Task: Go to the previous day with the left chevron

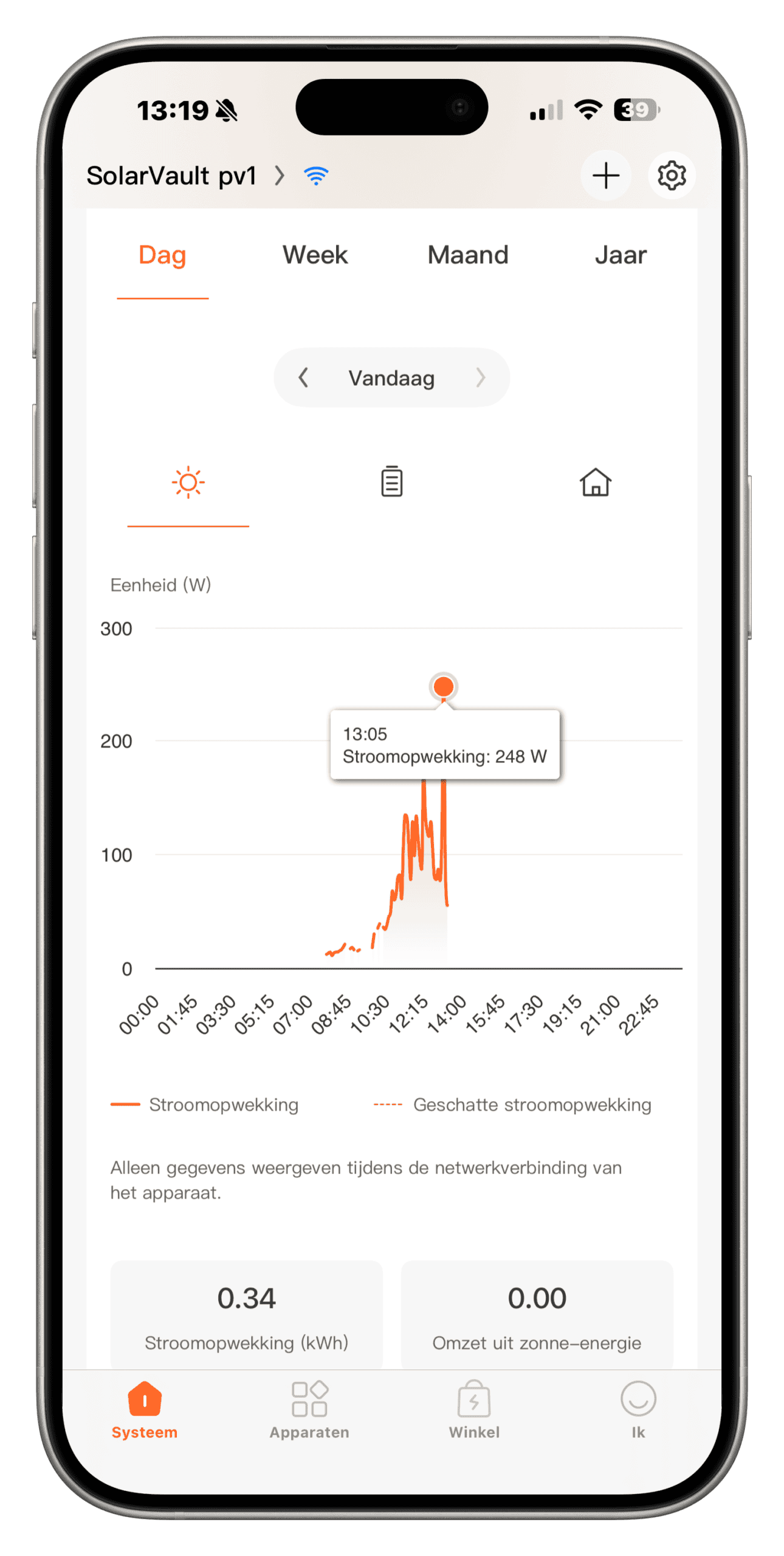Action: click(x=303, y=377)
